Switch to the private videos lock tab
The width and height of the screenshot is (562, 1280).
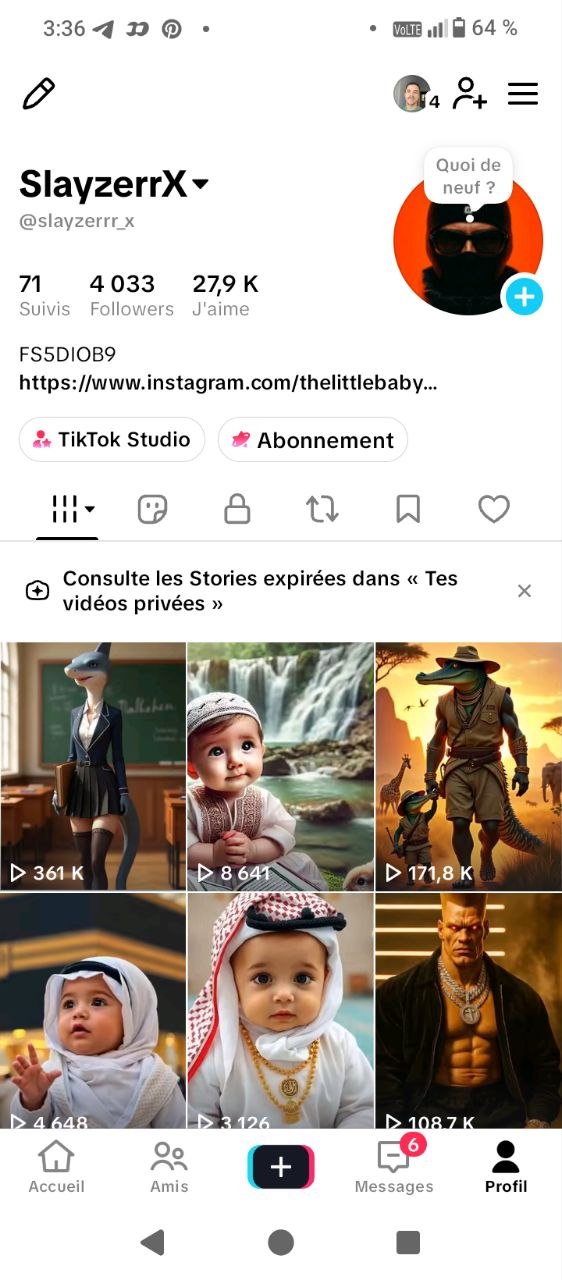pyautogui.click(x=237, y=509)
